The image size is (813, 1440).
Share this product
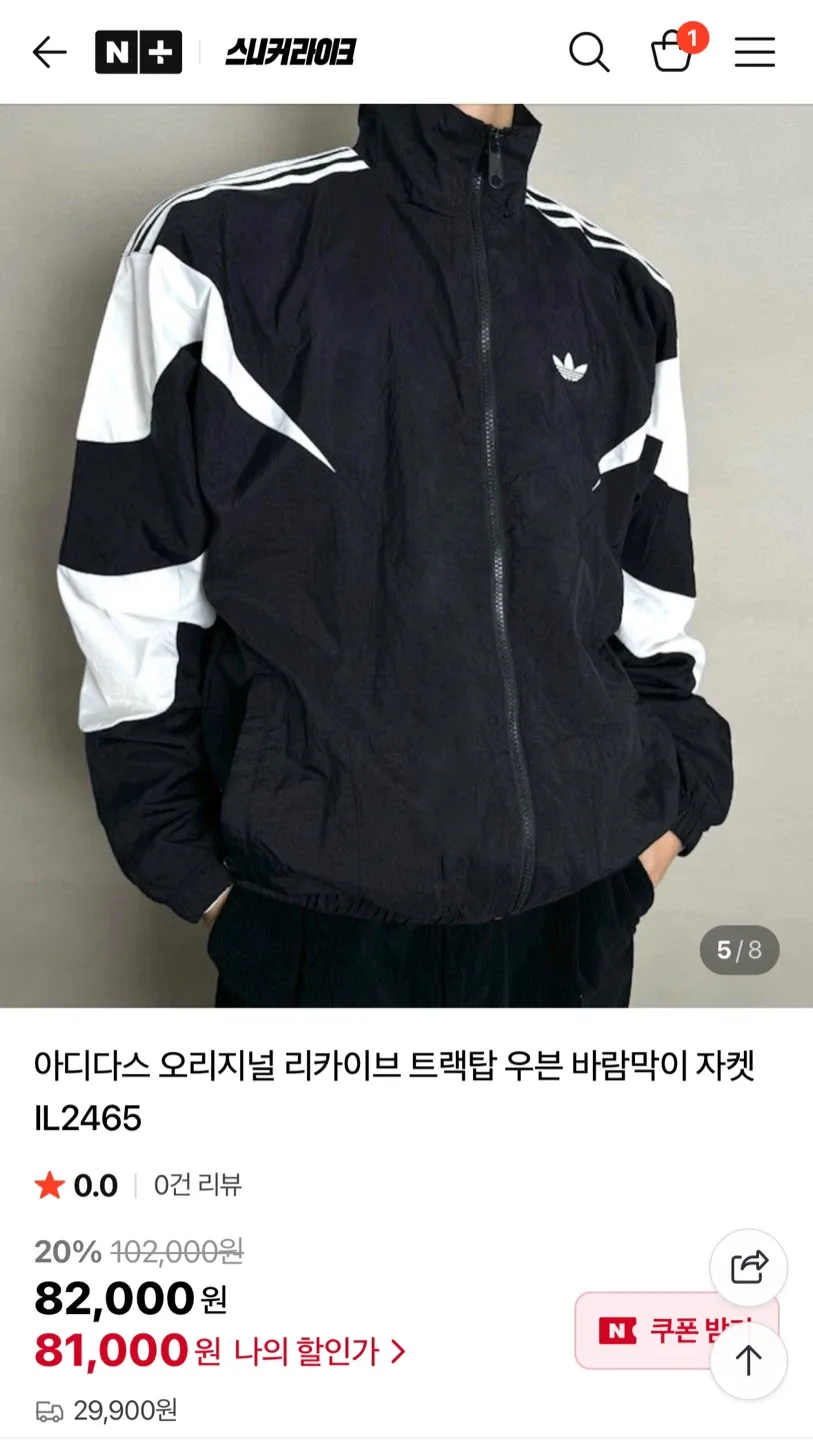point(748,1267)
